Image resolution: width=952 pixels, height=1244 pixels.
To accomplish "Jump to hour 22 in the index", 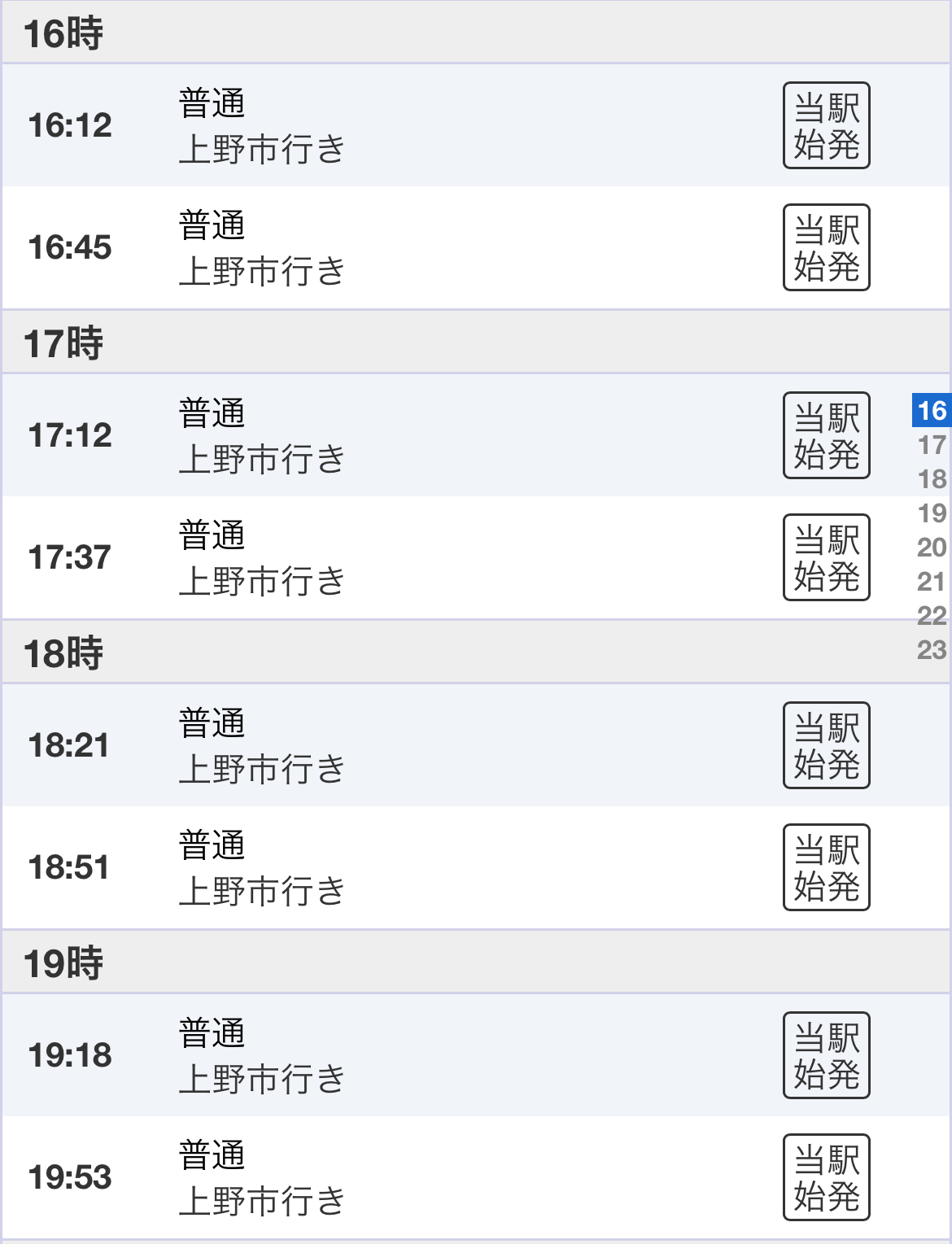I will [x=932, y=616].
